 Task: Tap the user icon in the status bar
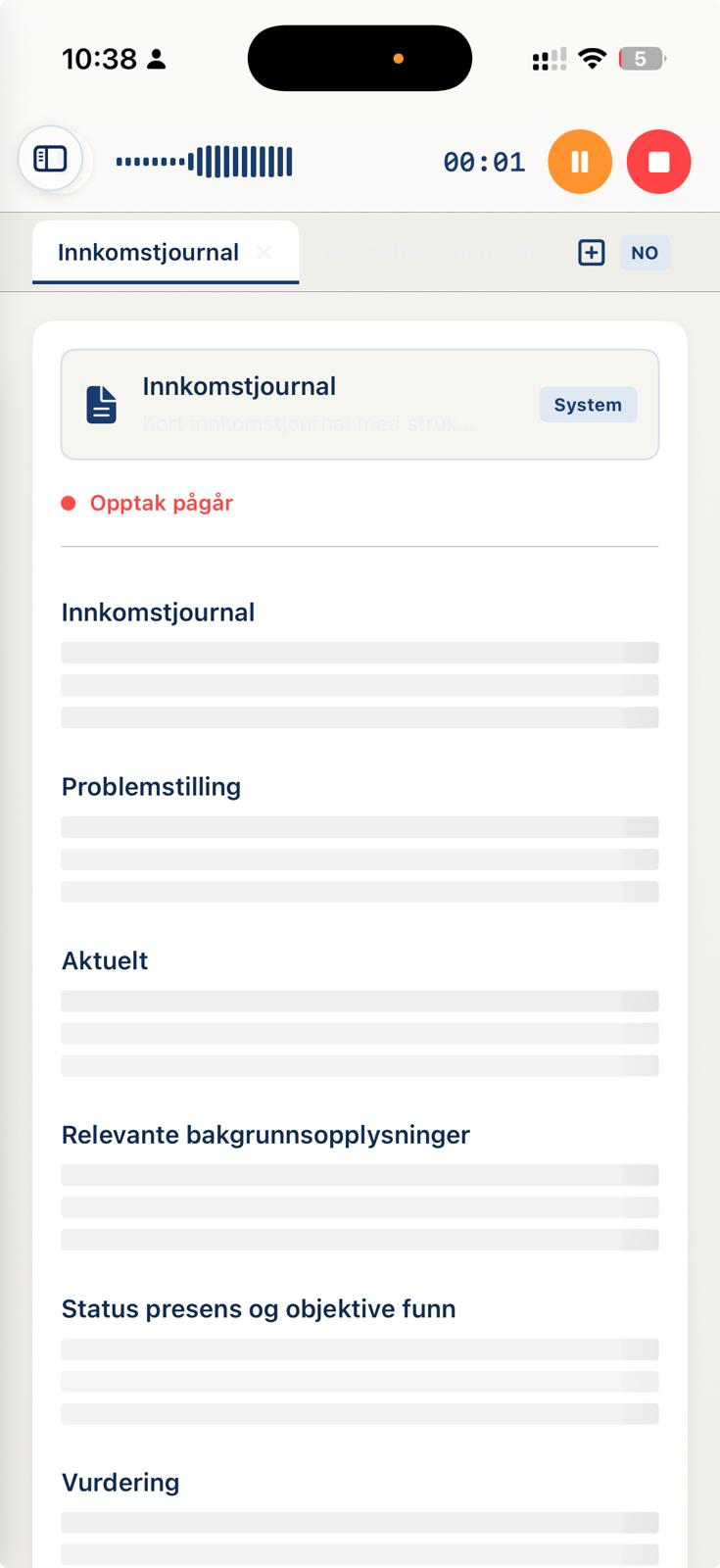click(157, 59)
